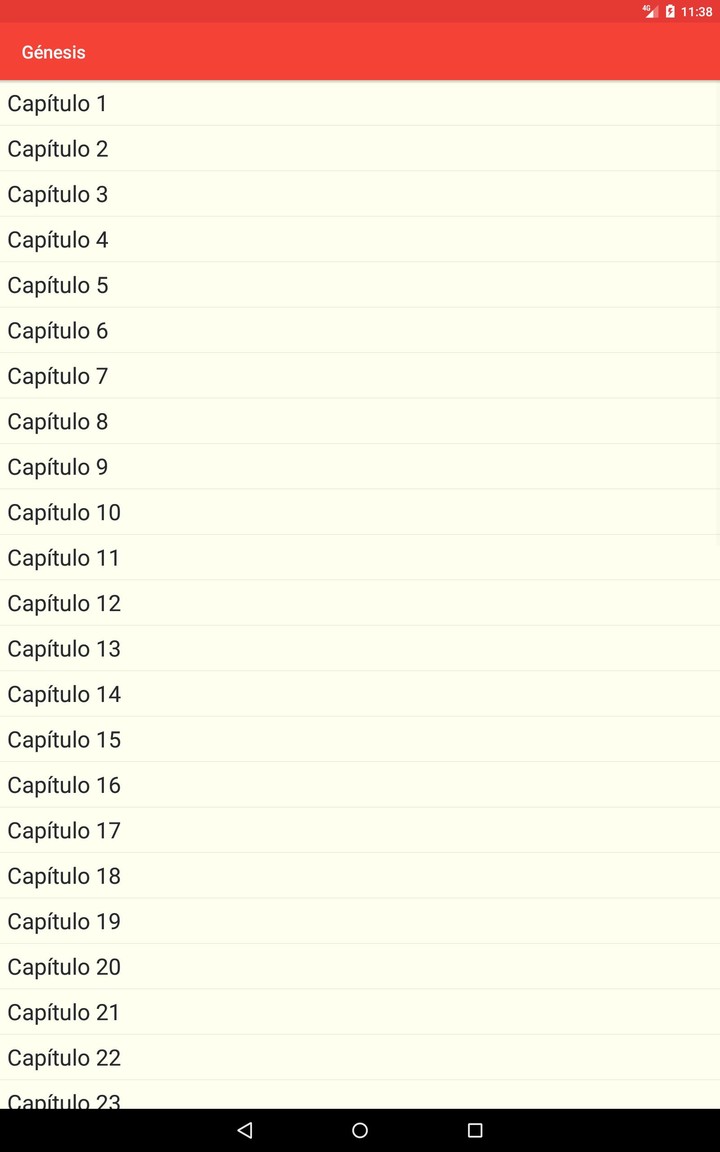Tap Capítulo 14

pyautogui.click(x=64, y=694)
